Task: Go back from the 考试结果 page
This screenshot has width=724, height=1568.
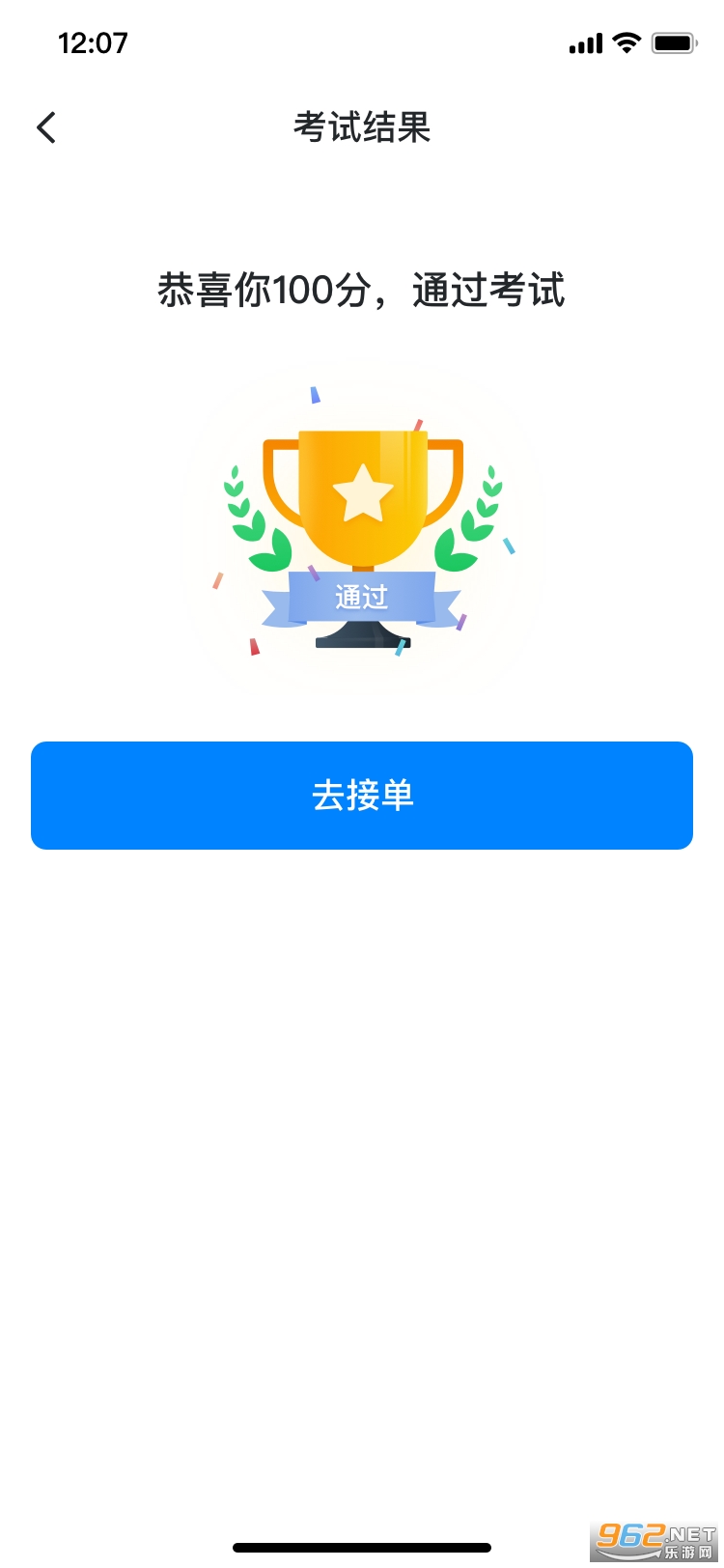Action: click(x=46, y=127)
